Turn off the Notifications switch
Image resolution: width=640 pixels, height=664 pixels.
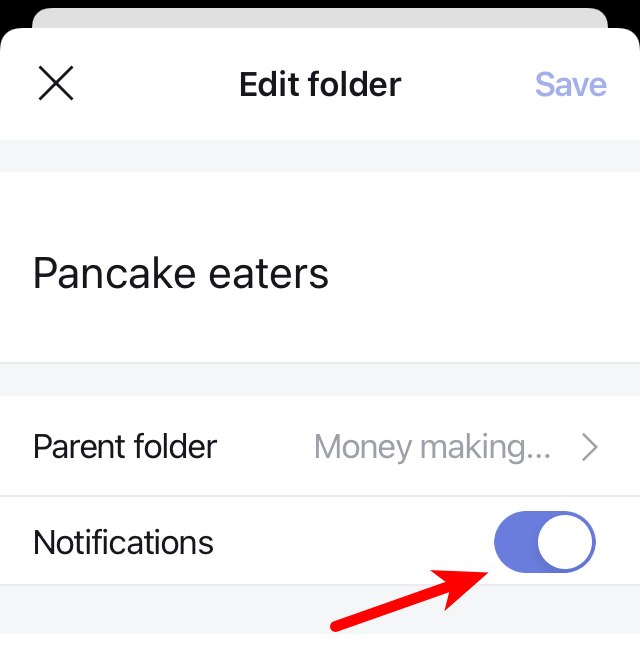[x=544, y=543]
